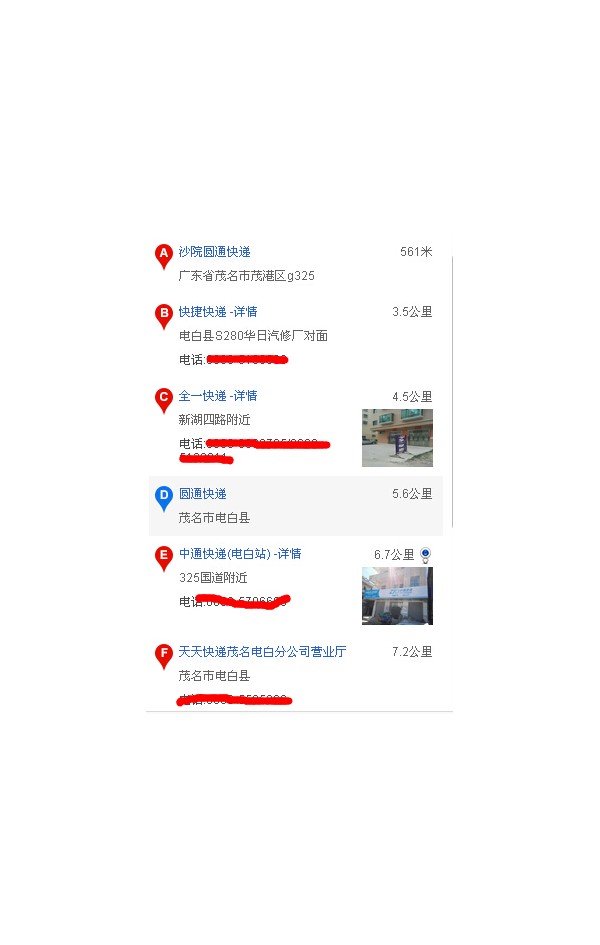View 详情 for 中通快递(电白站)
The image size is (600, 945).
tap(289, 554)
